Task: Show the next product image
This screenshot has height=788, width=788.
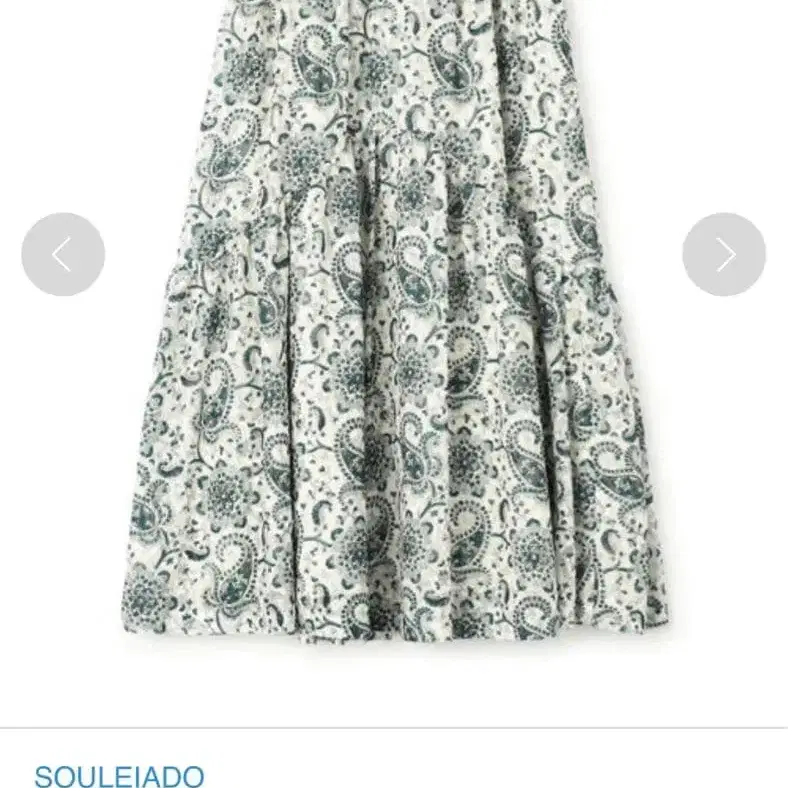Action: [724, 255]
